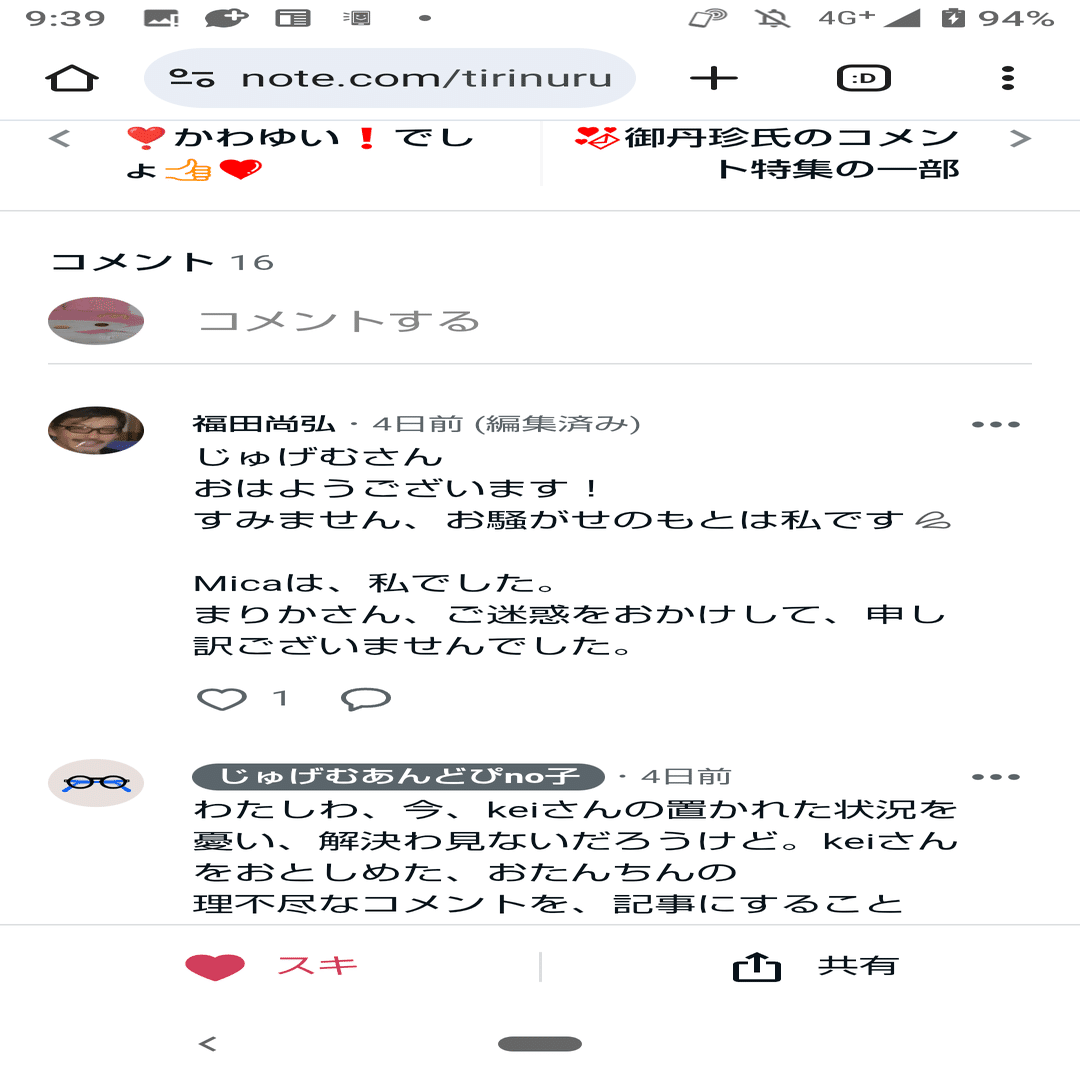Viewport: 1080px width, 1080px height.
Task: Open じゅげむあんどぴno子's profile
Action: 399,777
